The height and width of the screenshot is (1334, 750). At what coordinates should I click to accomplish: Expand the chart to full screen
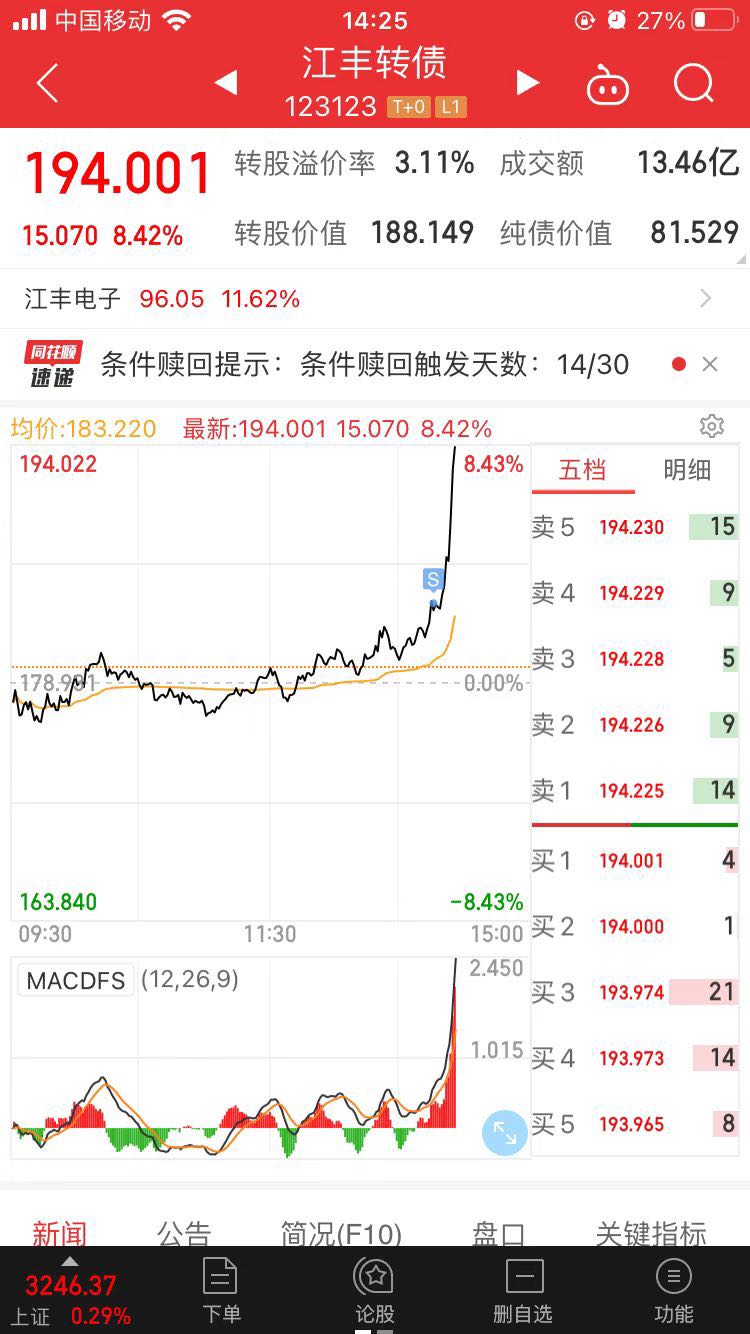pyautogui.click(x=504, y=1133)
